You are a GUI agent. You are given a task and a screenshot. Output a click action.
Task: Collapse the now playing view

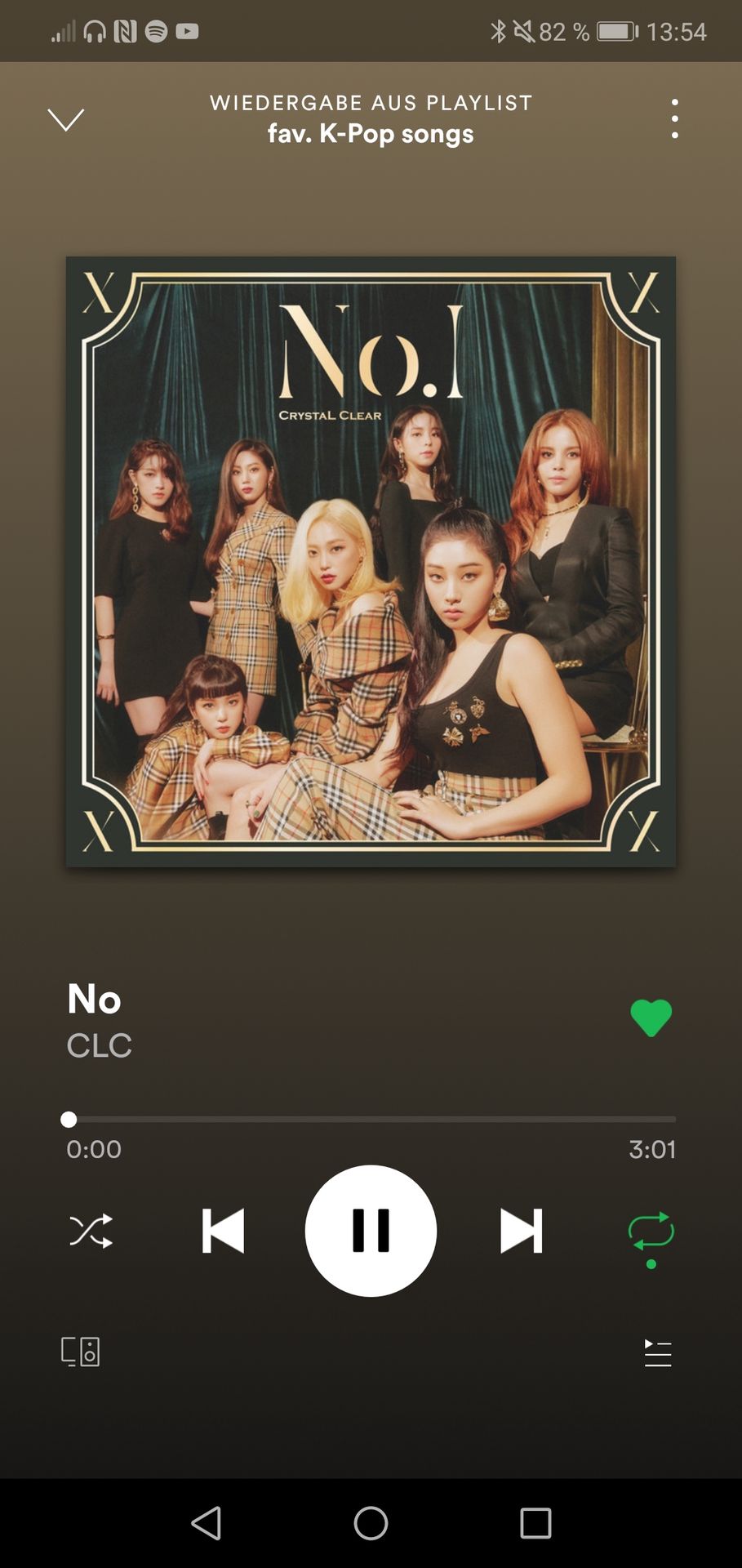tap(66, 119)
